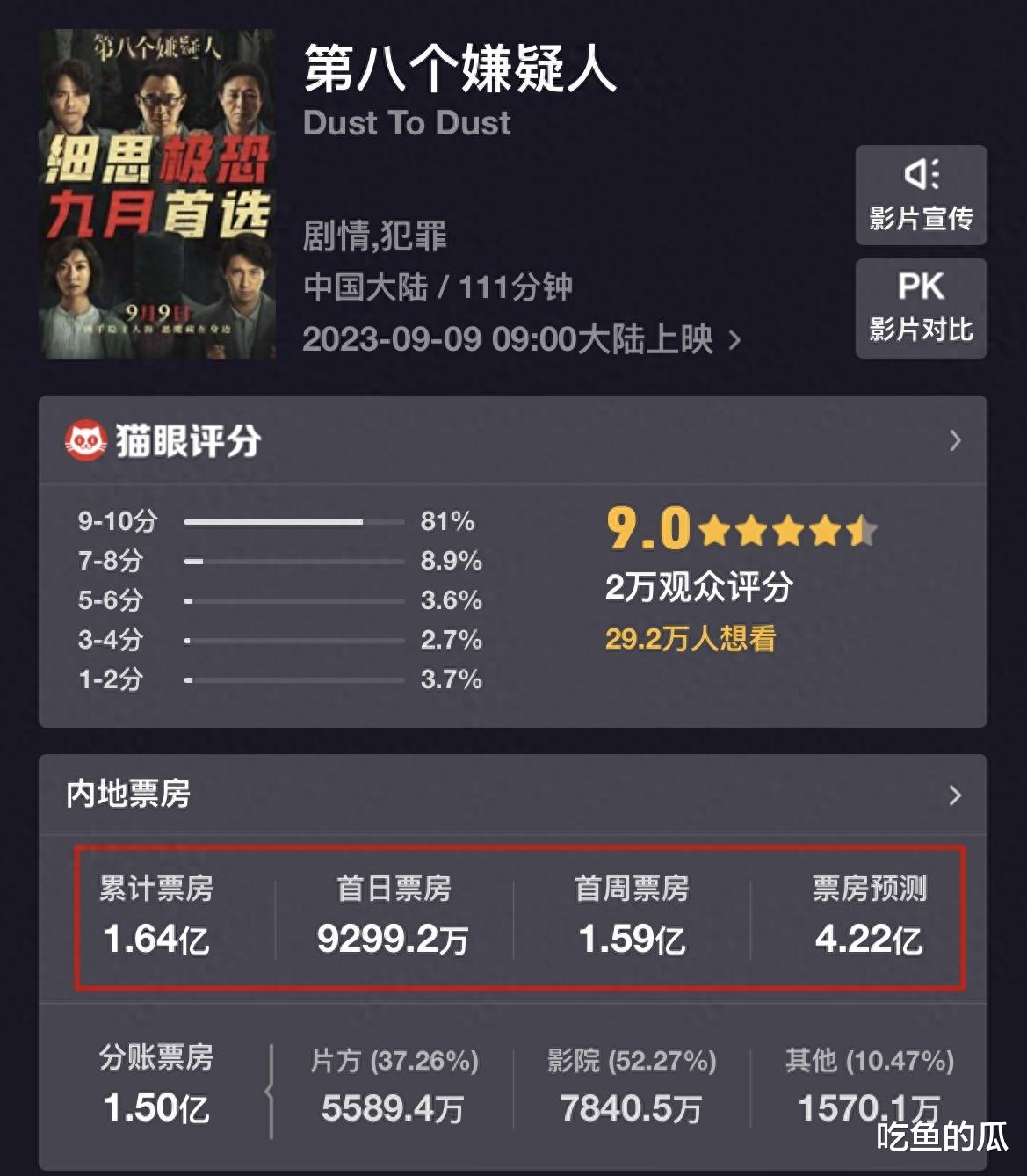Select the PK film comparison icon
Viewport: 1027px width, 1176px height.
pos(920,284)
